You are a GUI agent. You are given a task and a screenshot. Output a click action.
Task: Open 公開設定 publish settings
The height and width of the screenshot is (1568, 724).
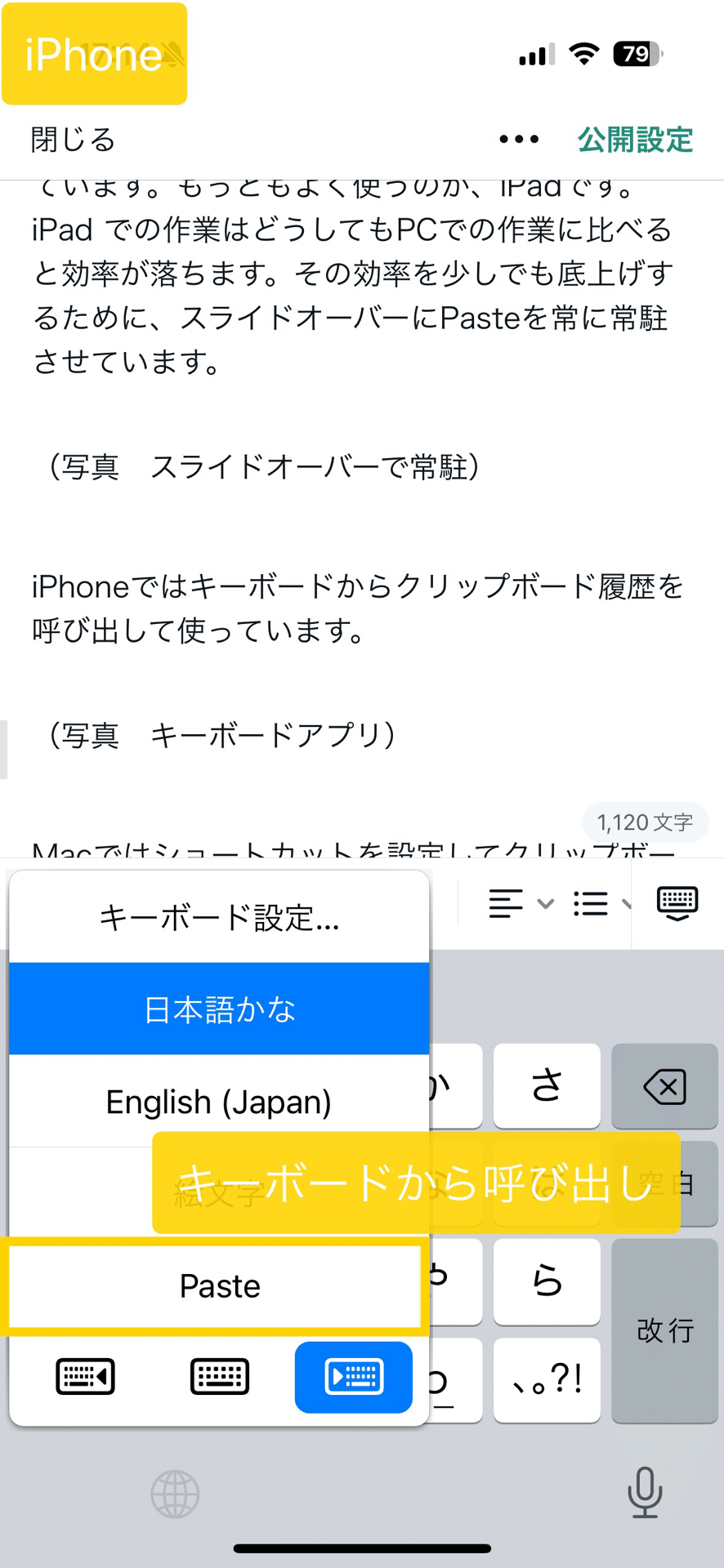click(x=635, y=140)
